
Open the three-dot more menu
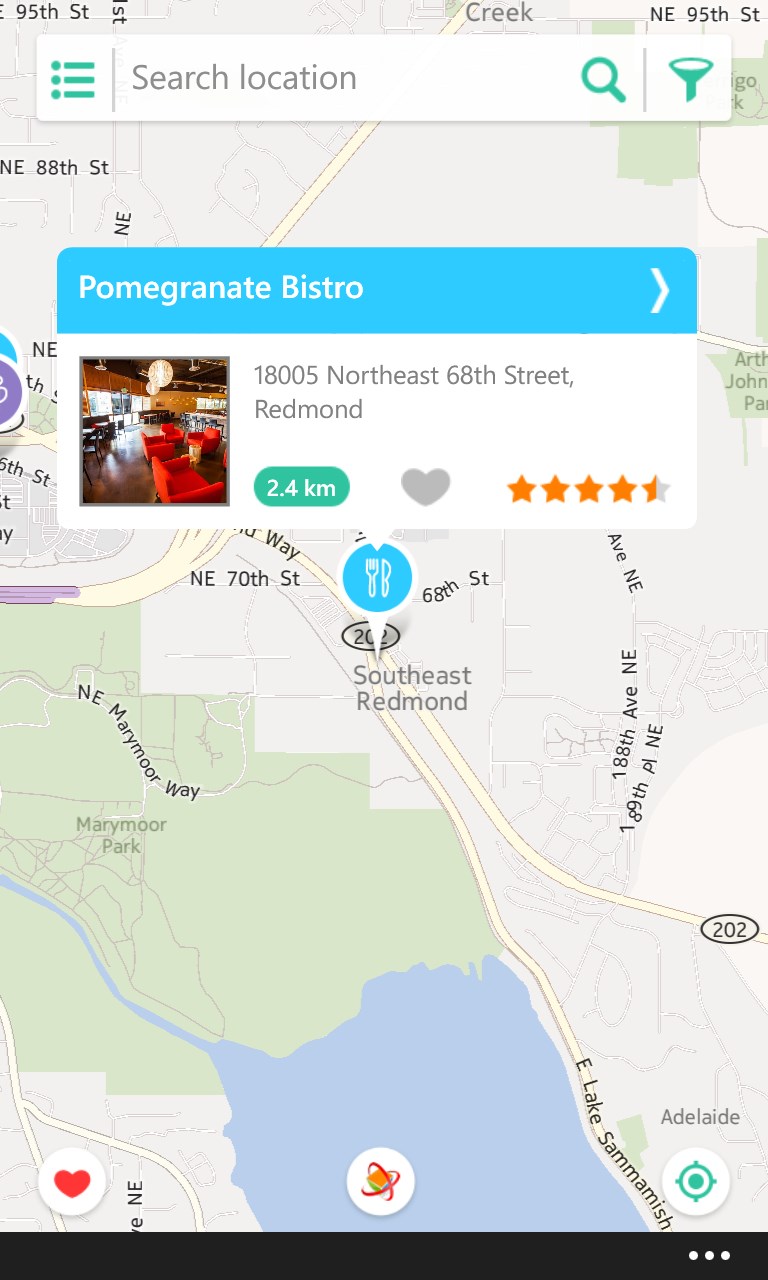(x=709, y=1256)
